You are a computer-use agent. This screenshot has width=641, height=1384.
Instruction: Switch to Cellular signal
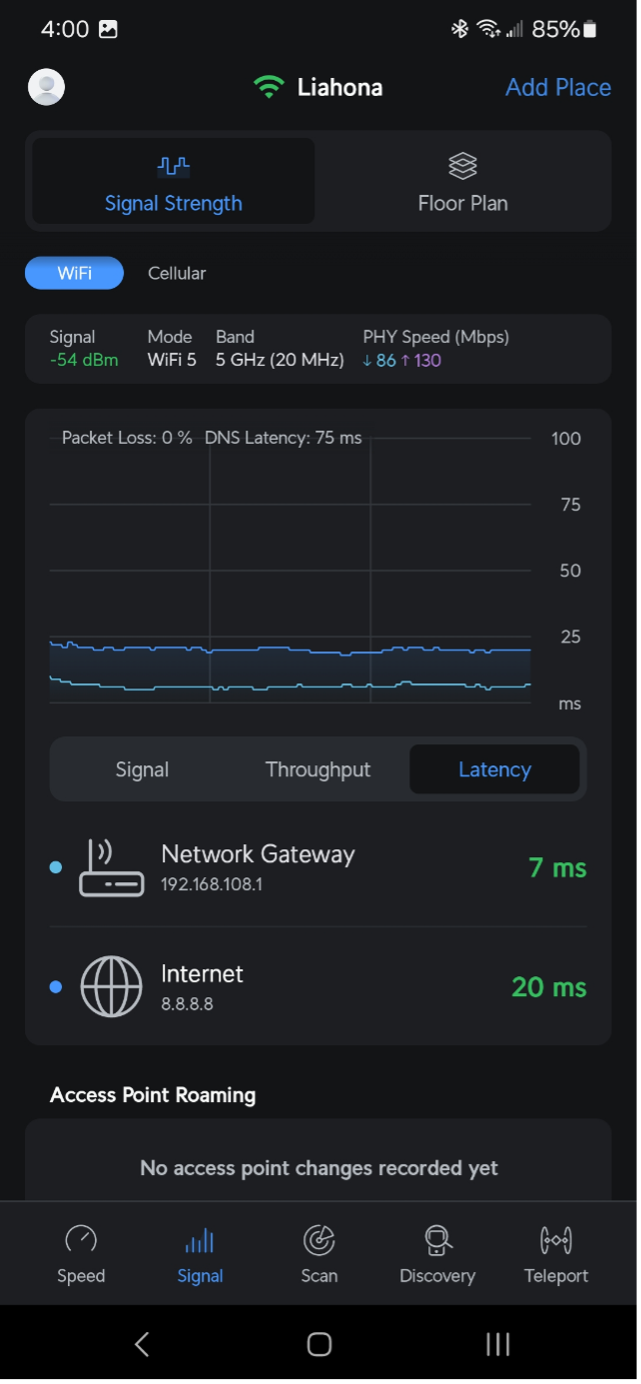[x=177, y=273]
